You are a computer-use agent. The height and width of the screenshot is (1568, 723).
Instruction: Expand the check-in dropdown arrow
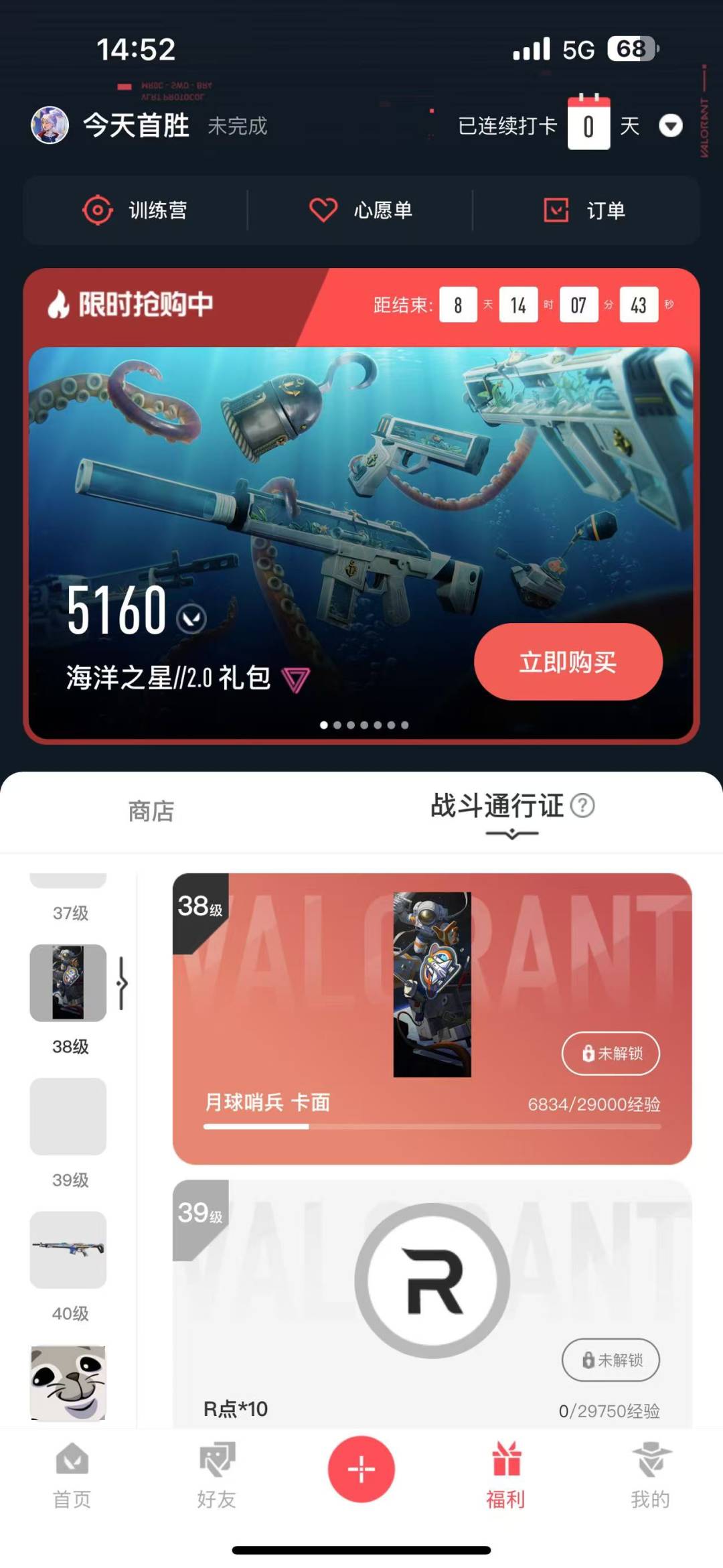click(671, 125)
